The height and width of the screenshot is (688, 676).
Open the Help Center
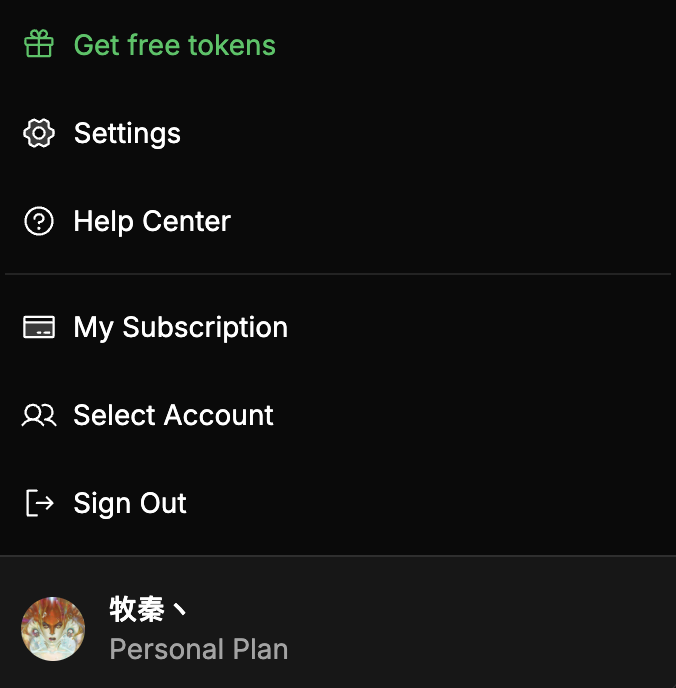tap(152, 221)
